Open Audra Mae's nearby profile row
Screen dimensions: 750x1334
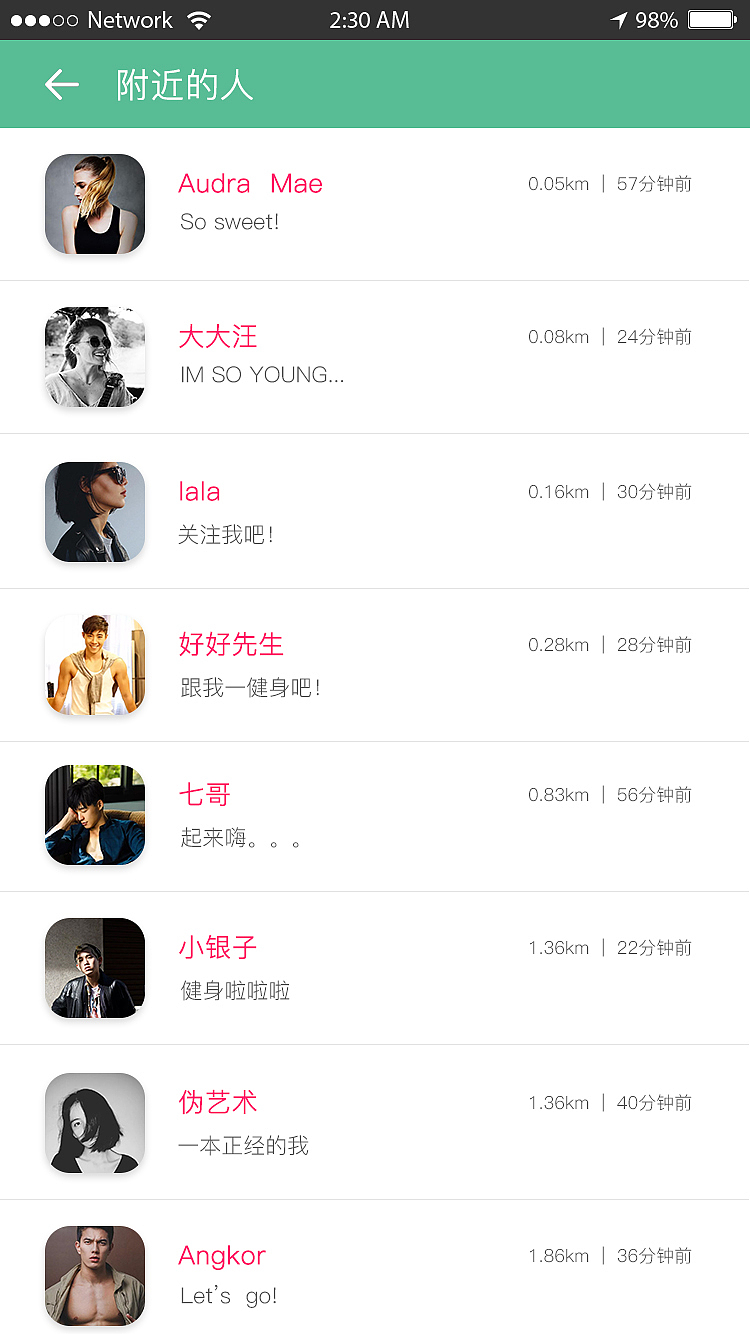click(x=374, y=204)
